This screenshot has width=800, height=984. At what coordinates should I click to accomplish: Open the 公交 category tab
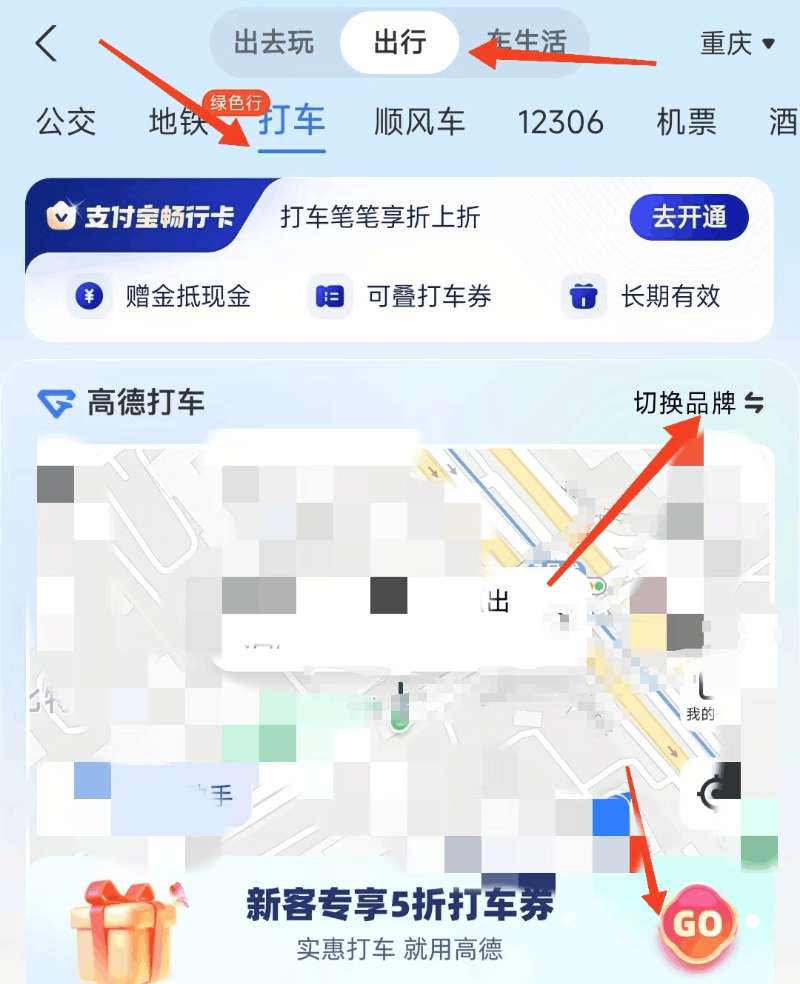tap(65, 122)
